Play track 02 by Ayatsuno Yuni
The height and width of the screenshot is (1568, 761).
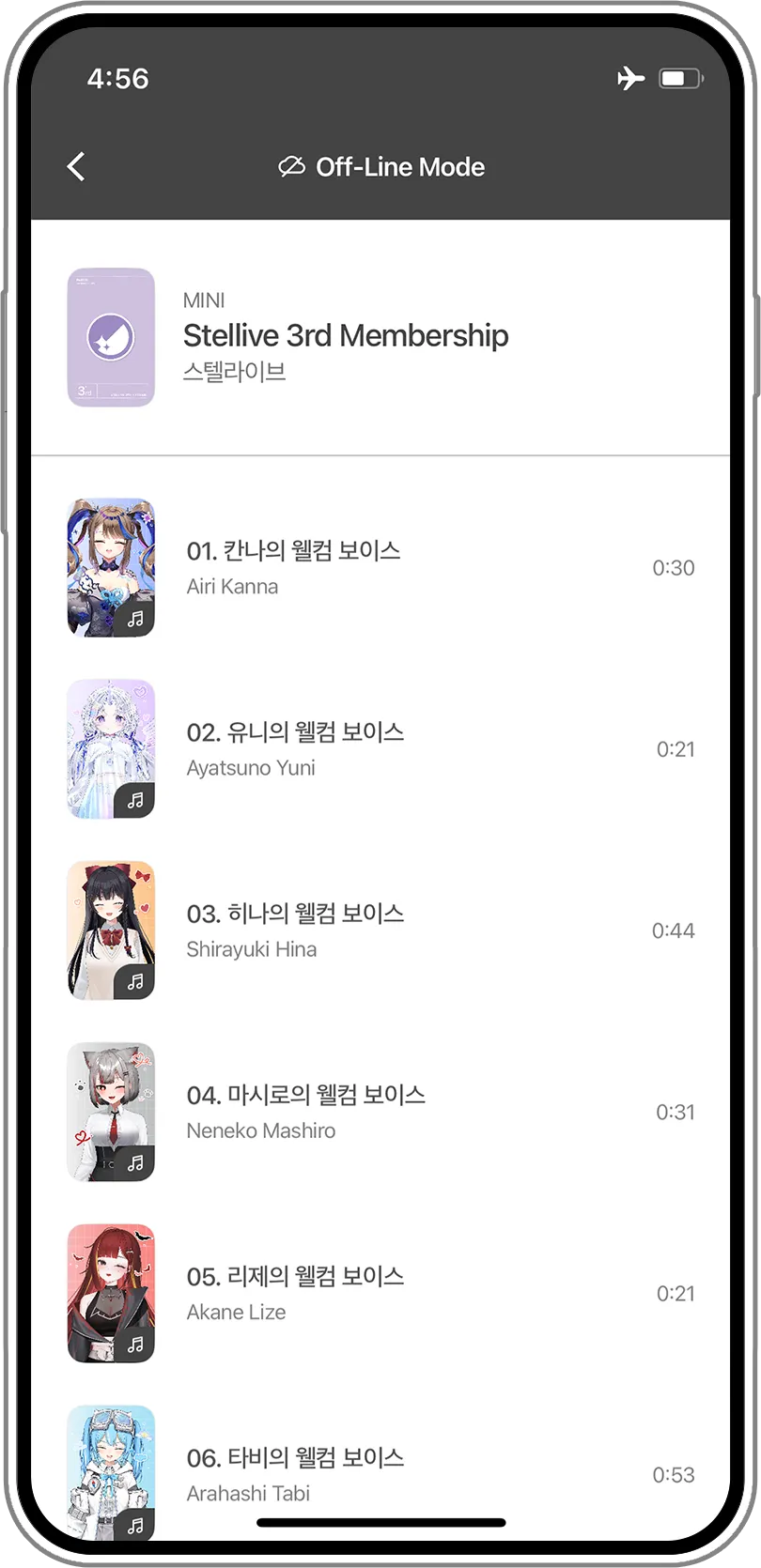tap(380, 748)
